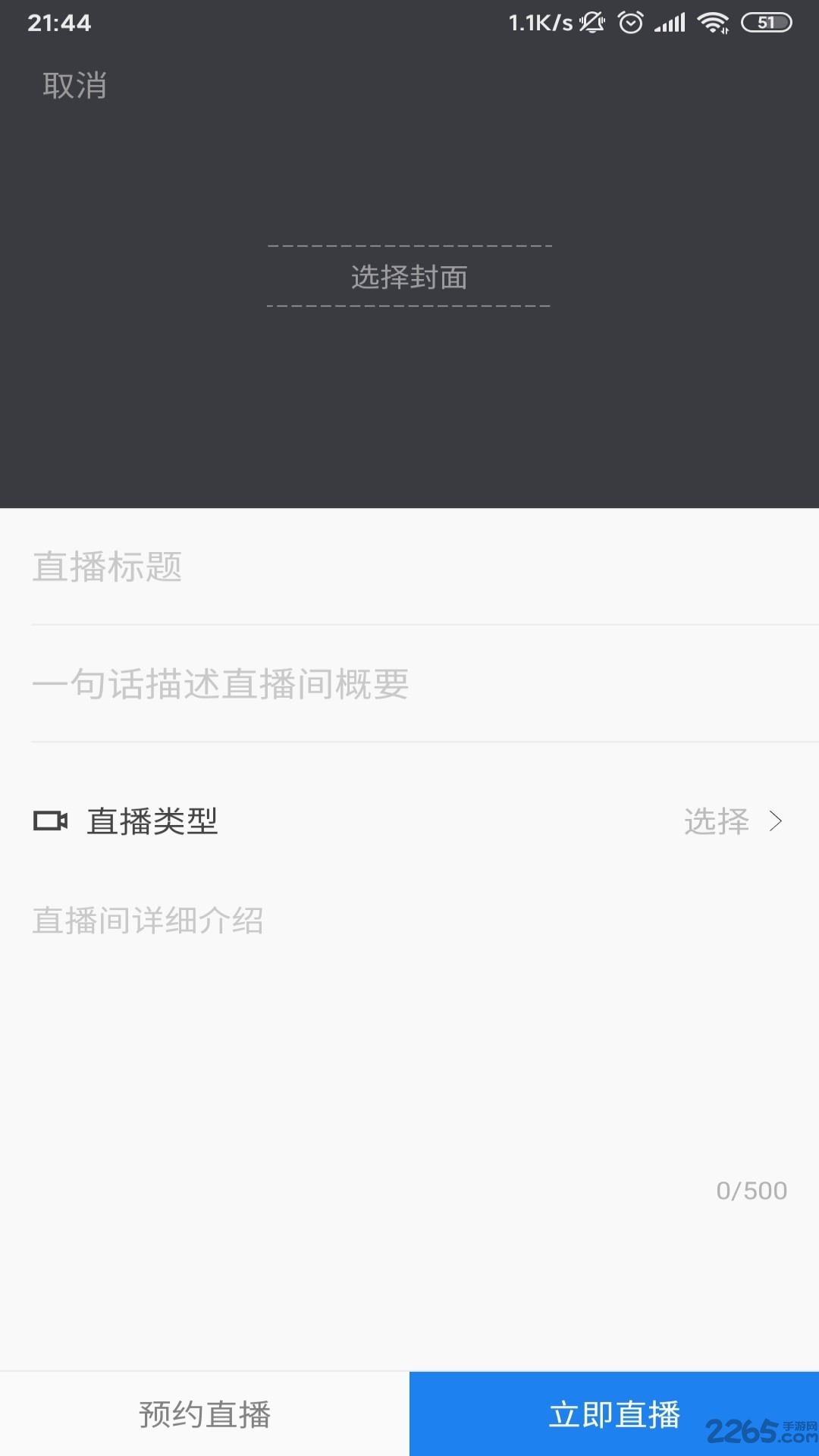Tap the Wi-Fi icon in the status bar
This screenshot has width=819, height=1456.
713,23
